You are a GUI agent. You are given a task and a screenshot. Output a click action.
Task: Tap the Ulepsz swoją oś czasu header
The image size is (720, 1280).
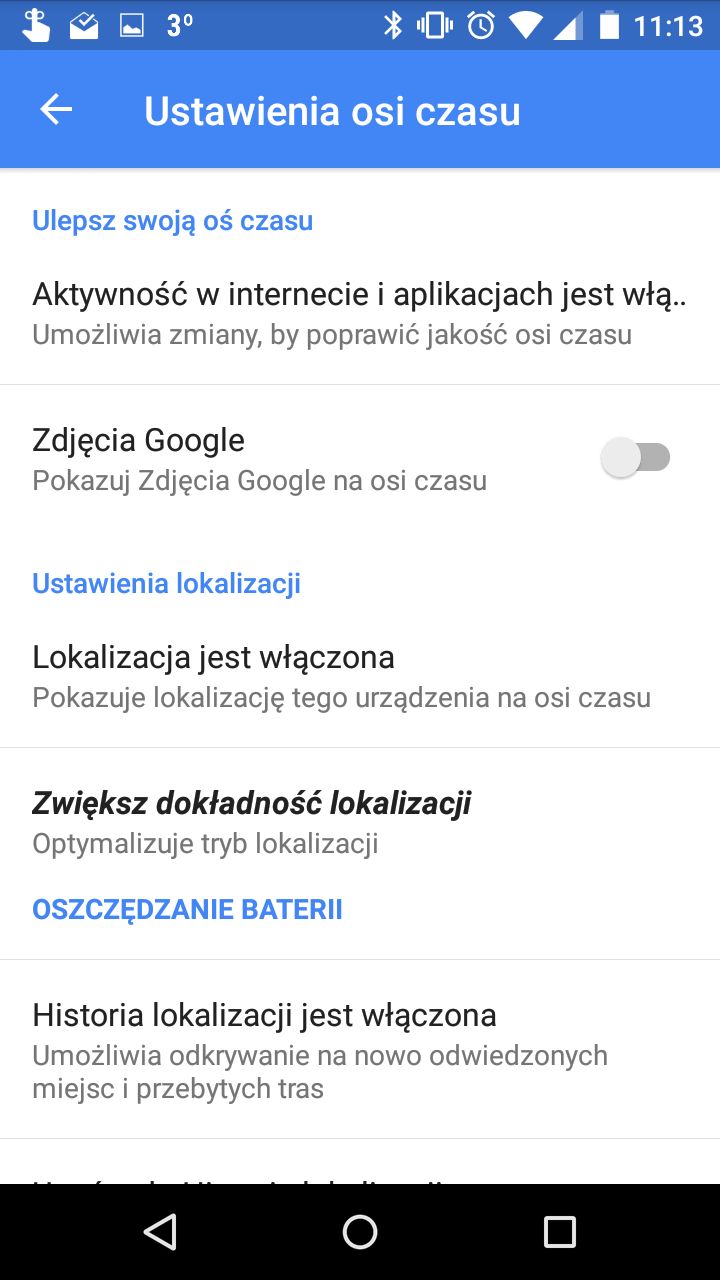click(172, 220)
